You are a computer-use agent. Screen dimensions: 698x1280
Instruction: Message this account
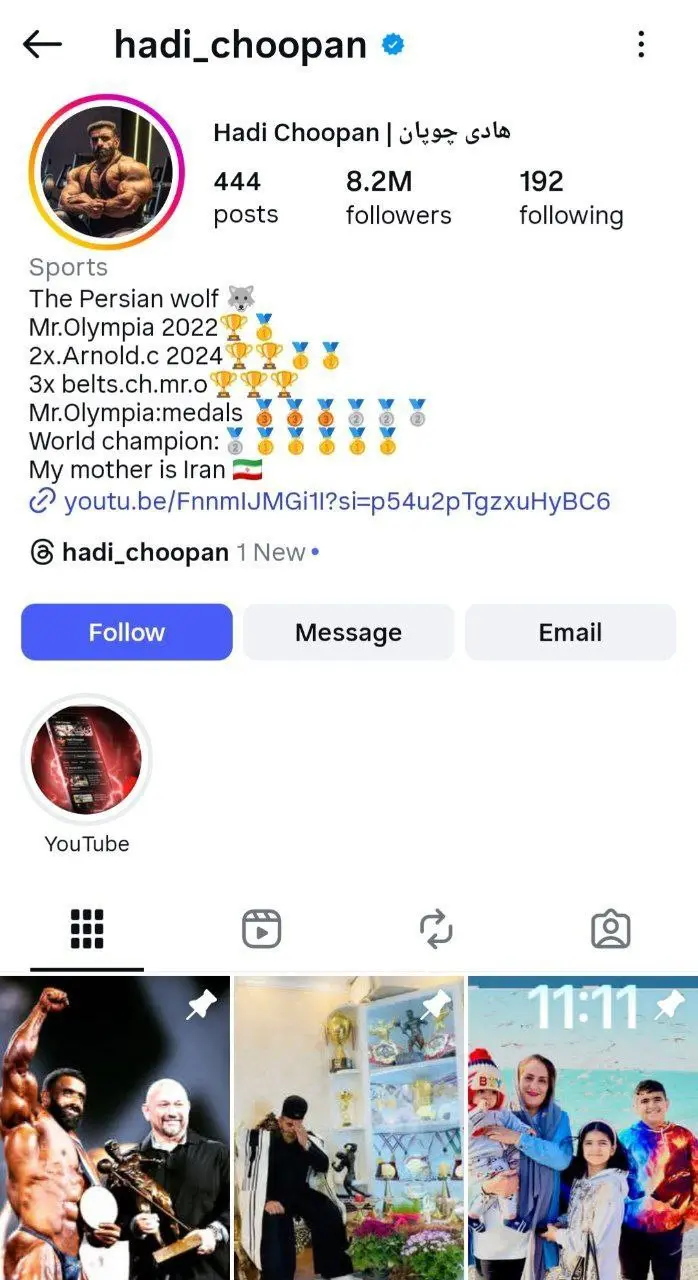pyautogui.click(x=348, y=632)
